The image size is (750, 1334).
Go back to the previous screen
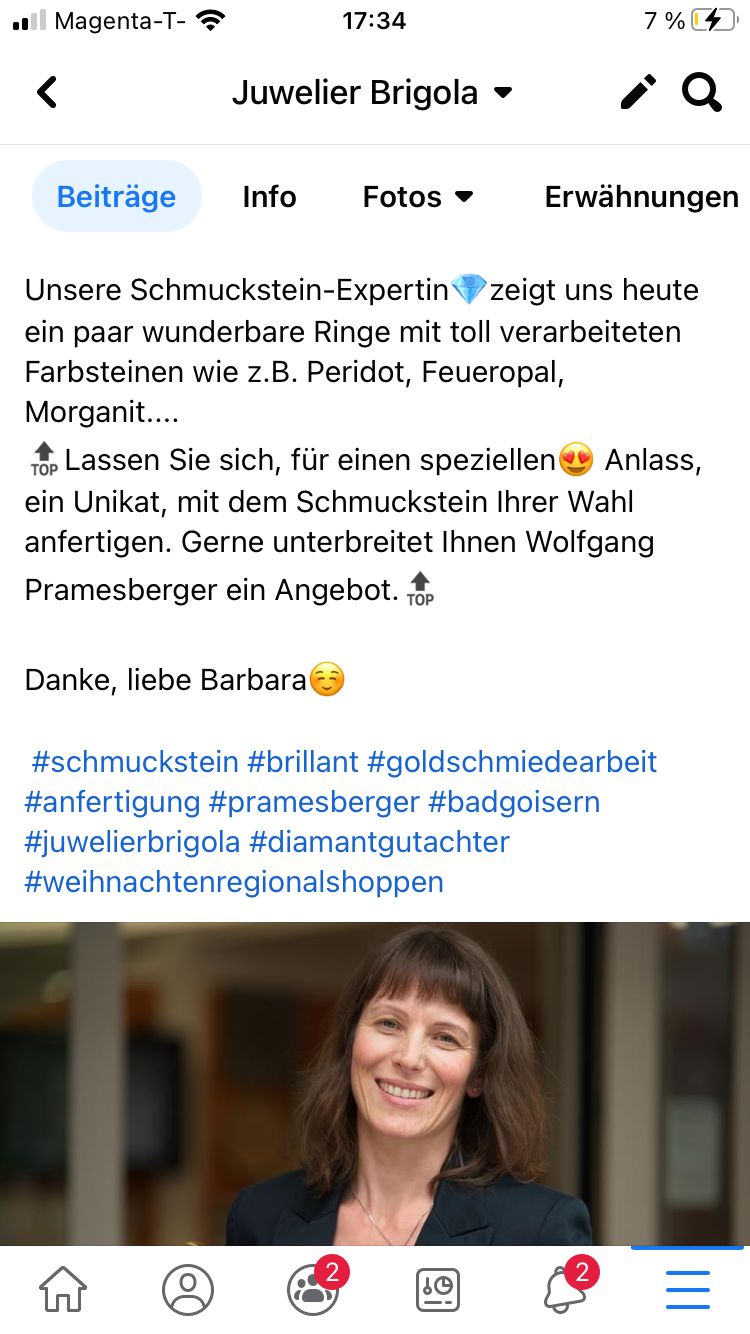click(47, 93)
